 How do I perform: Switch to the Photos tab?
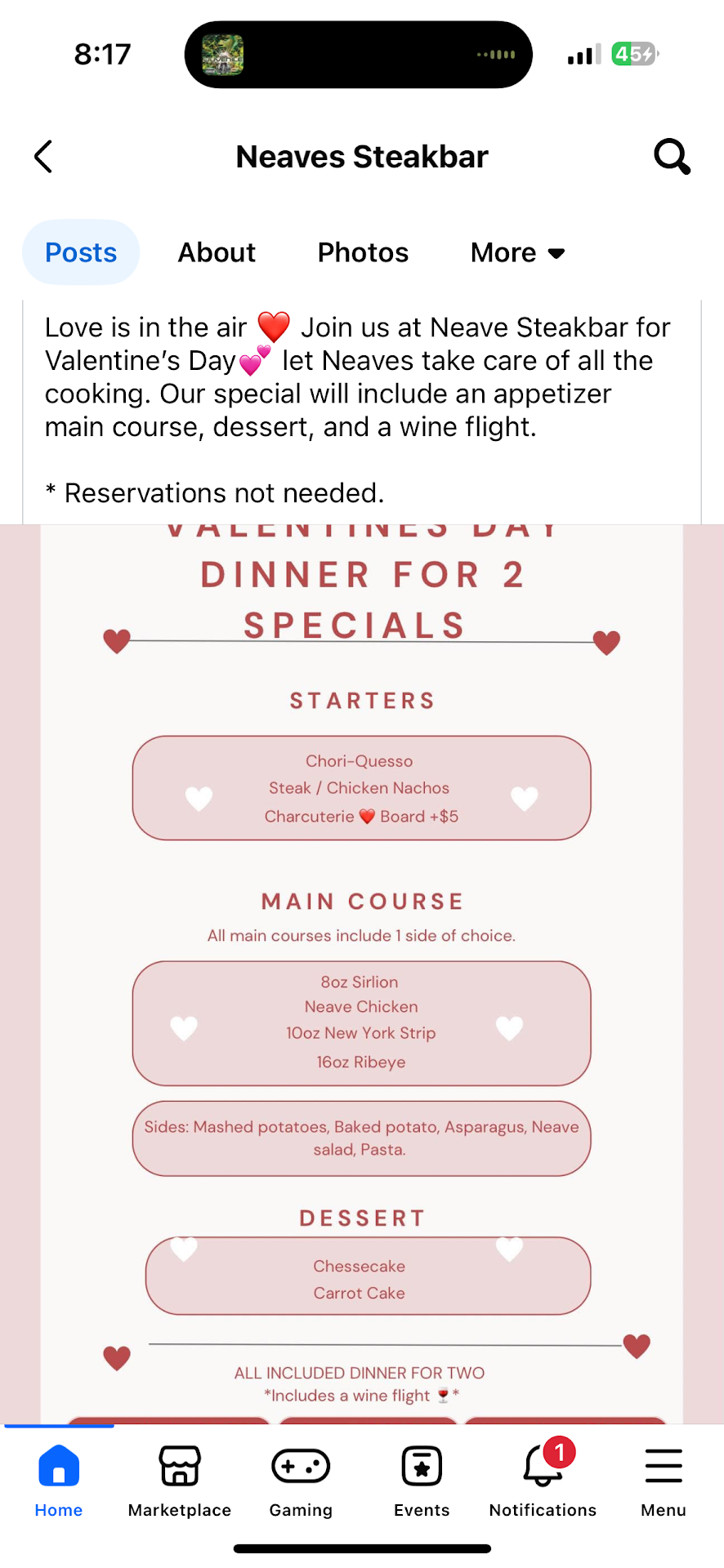tap(363, 252)
